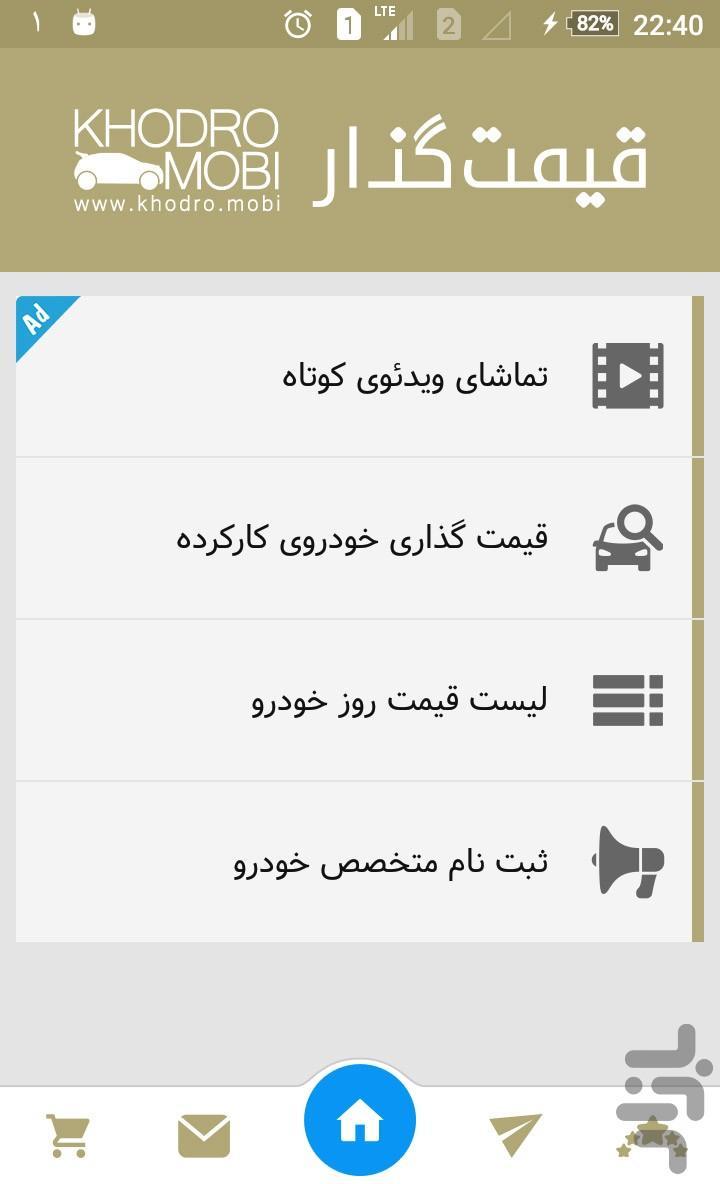The height and width of the screenshot is (1184, 720).
Task: Go to the home tab
Action: (360, 1124)
